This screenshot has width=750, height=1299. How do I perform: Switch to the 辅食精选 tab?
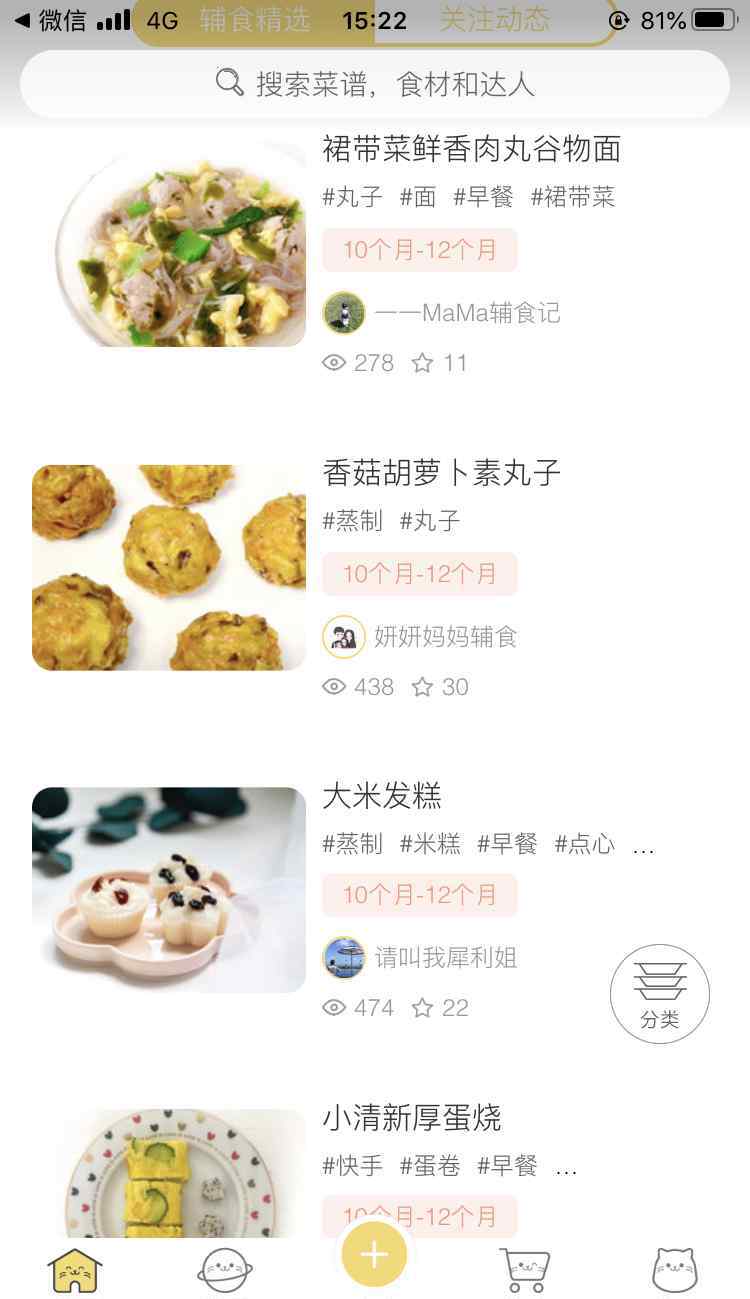254,20
